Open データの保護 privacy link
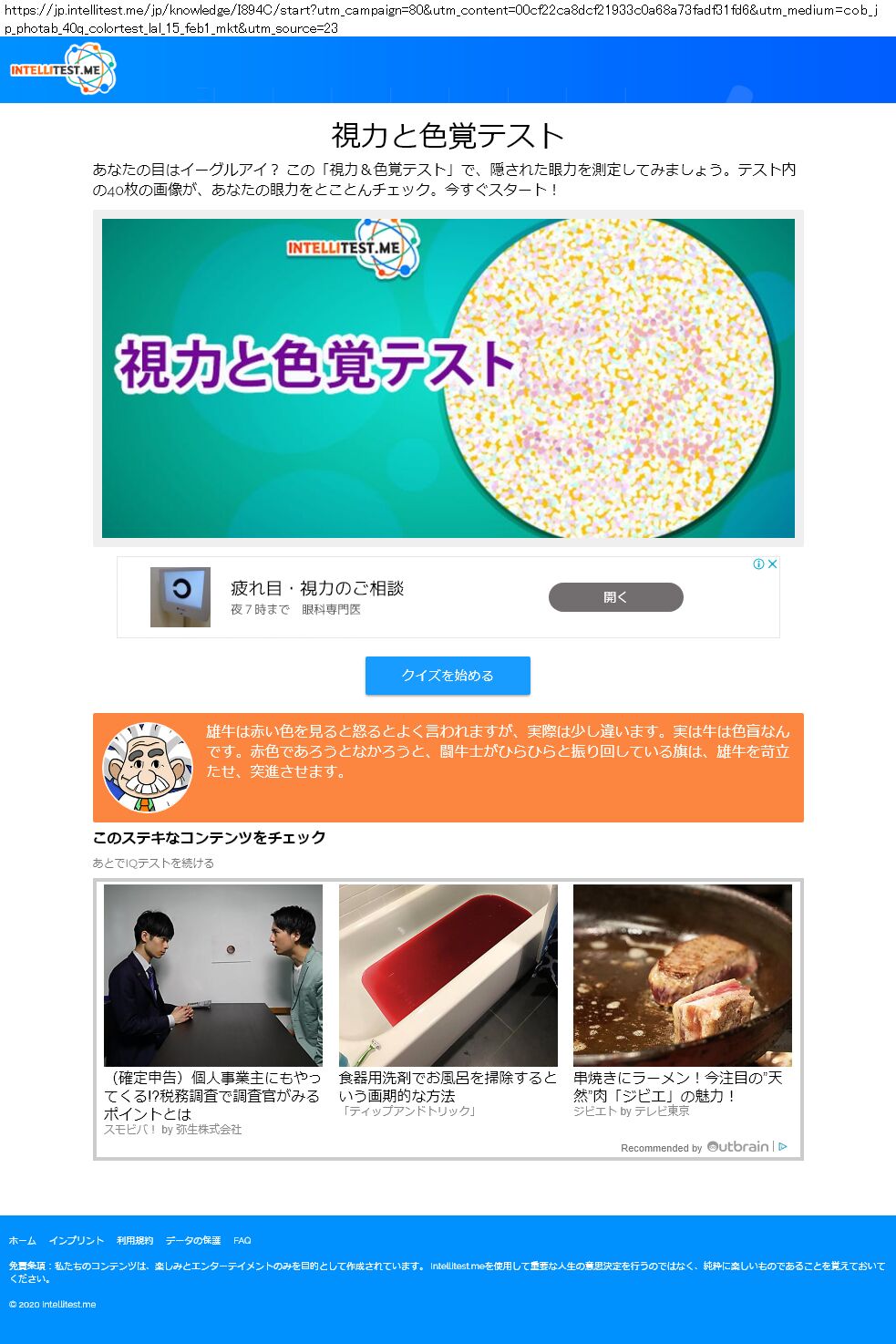This screenshot has width=896, height=1344. click(193, 1240)
